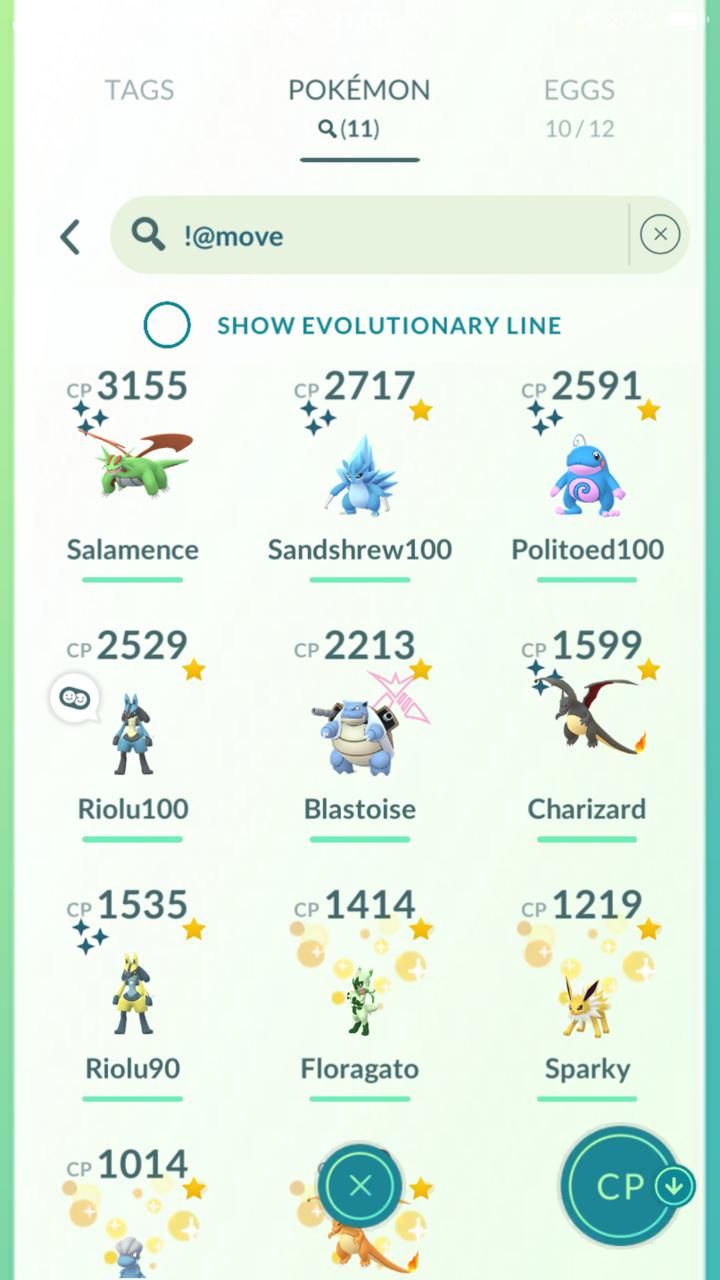The height and width of the screenshot is (1280, 720).
Task: Switch to the Eggs tab
Action: 579,107
